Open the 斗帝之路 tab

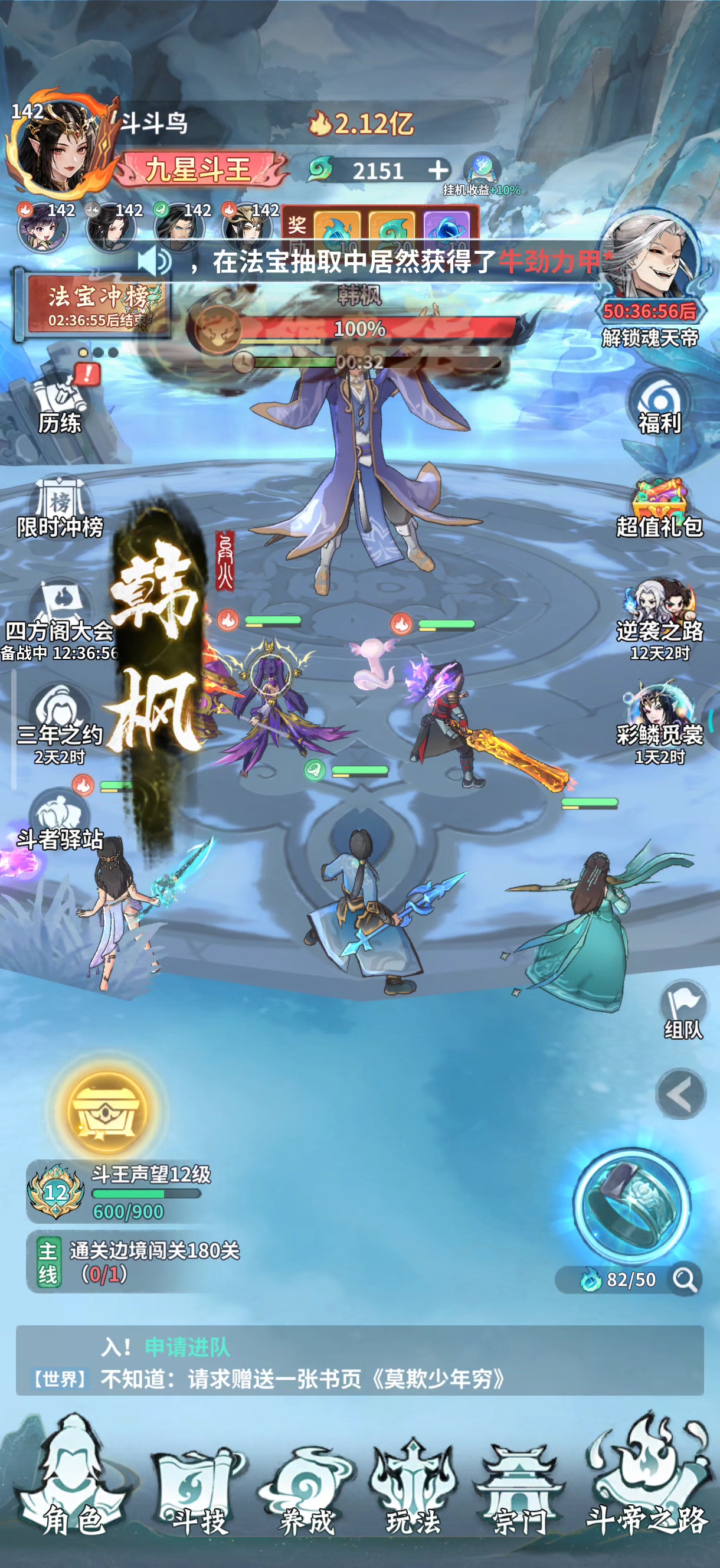[648, 1479]
